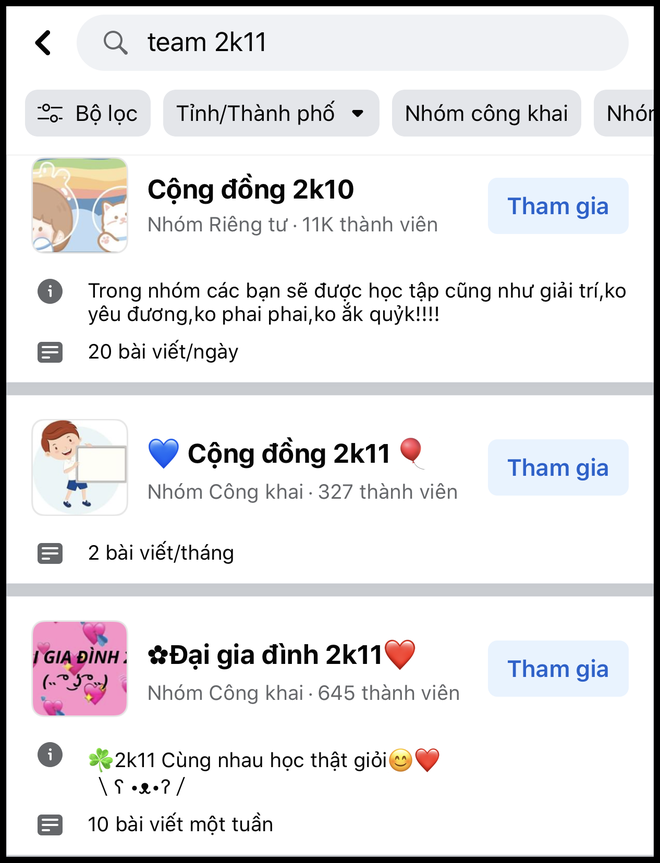Go back using the back arrow
This screenshot has height=863, width=660.
click(x=42, y=42)
